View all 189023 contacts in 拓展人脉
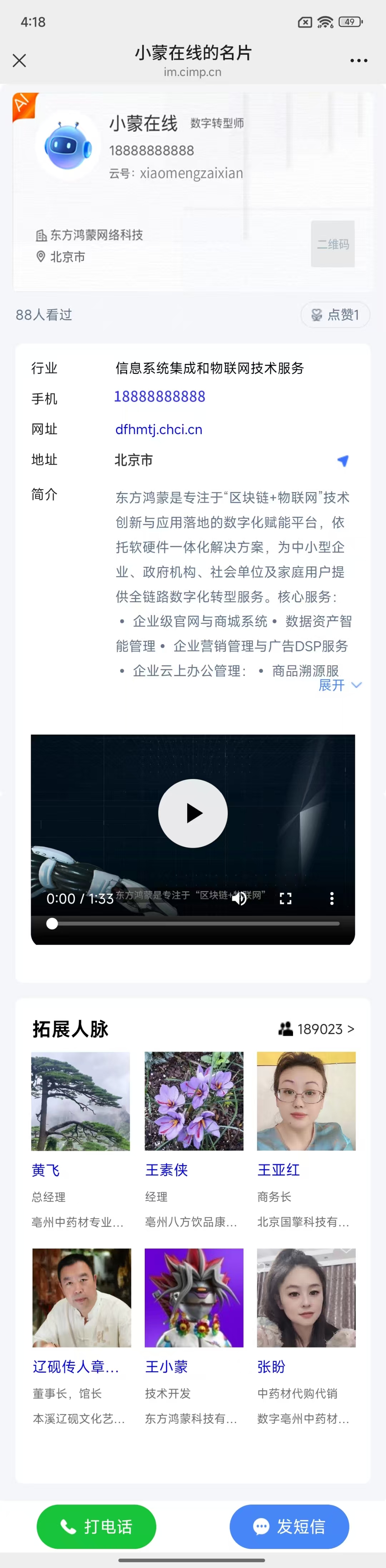Screen dimensions: 386x1568 click(317, 1029)
